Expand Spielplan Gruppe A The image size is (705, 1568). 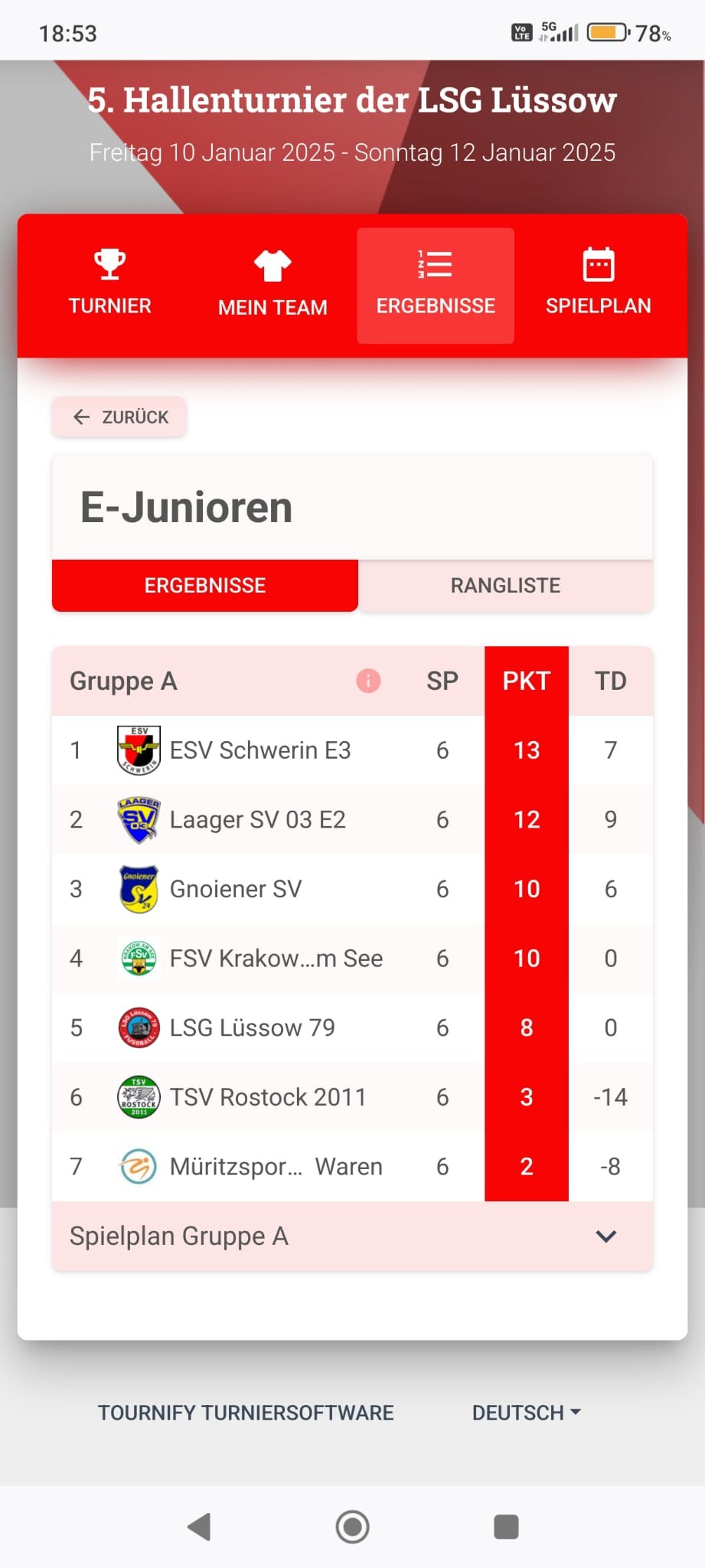(352, 1236)
